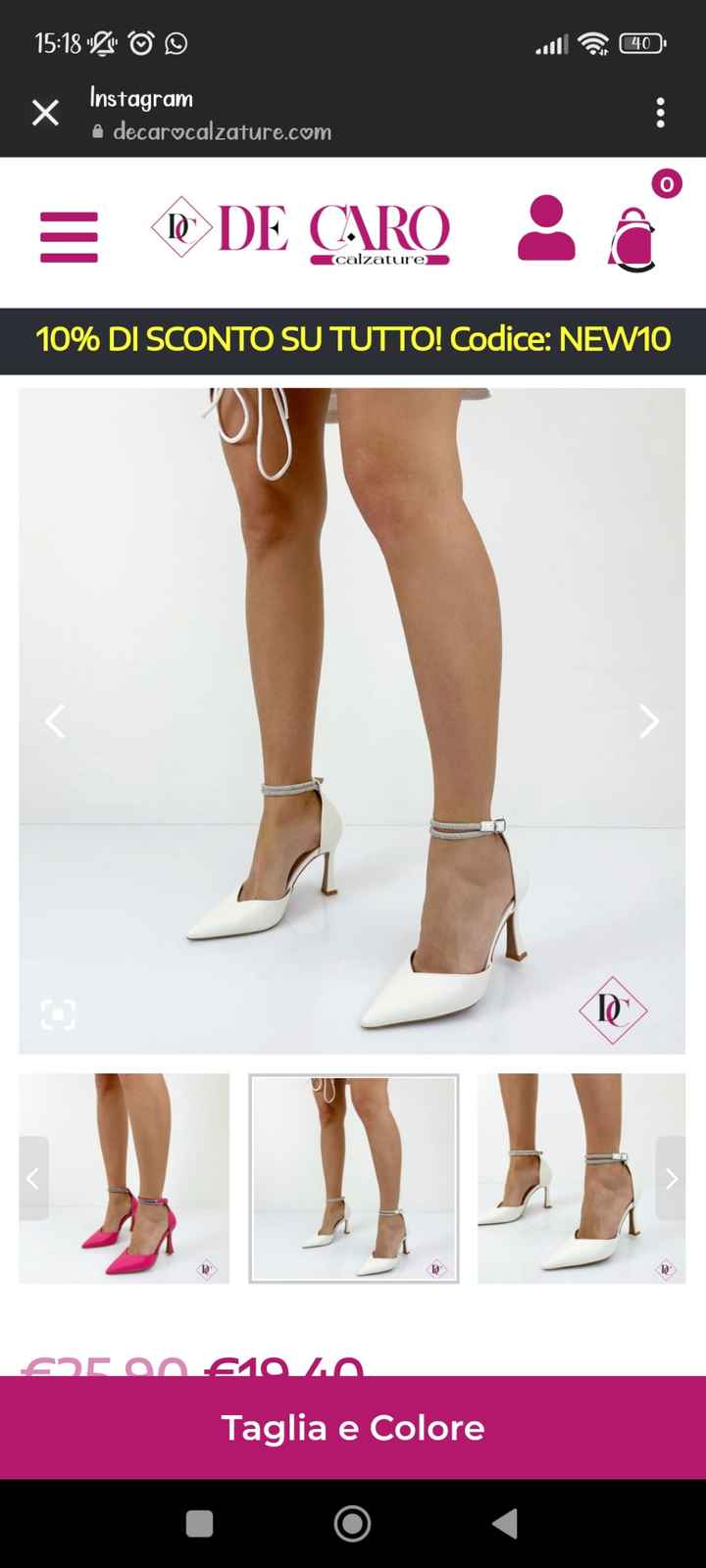Advance to next product image with right arrow
Screen dimensions: 706x1568
click(648, 721)
